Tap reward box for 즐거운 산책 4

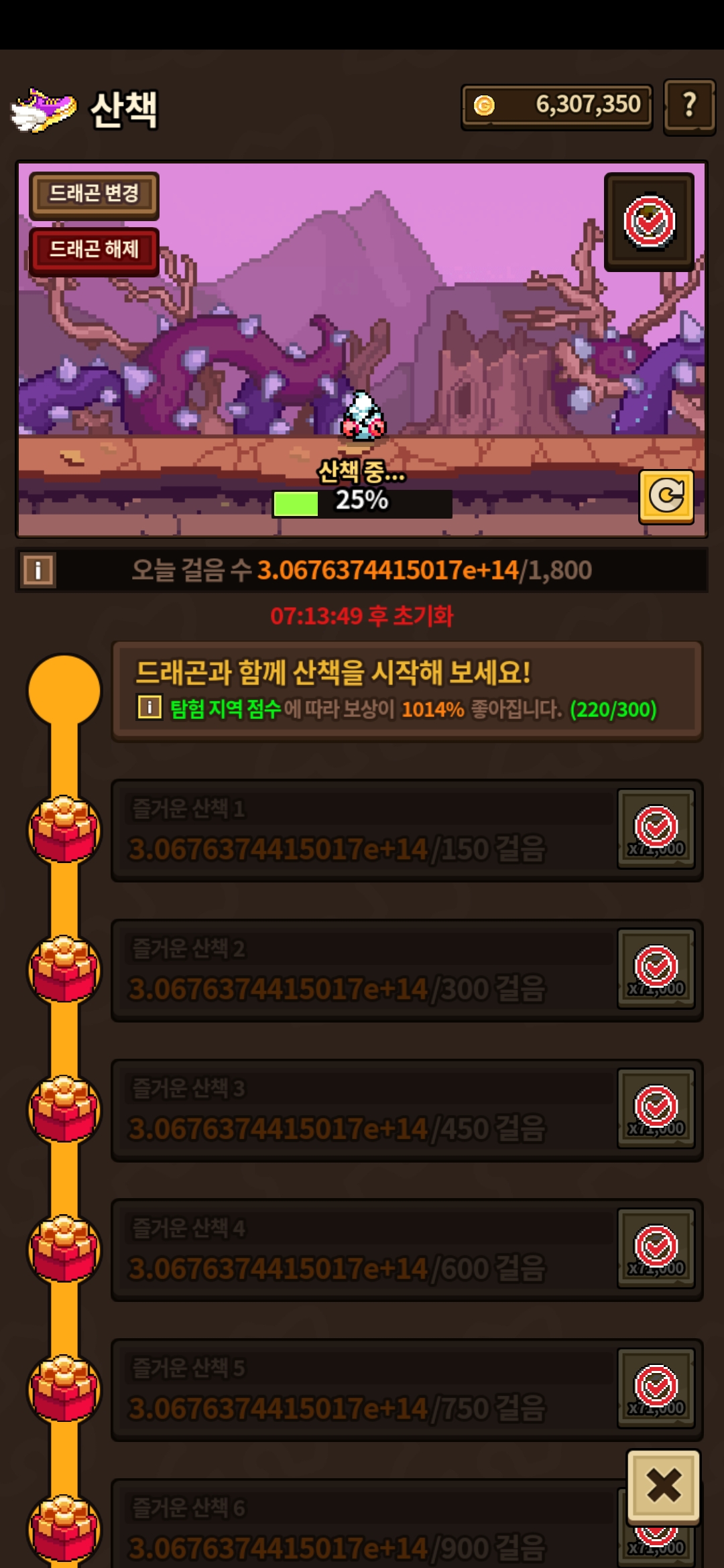click(x=656, y=1249)
